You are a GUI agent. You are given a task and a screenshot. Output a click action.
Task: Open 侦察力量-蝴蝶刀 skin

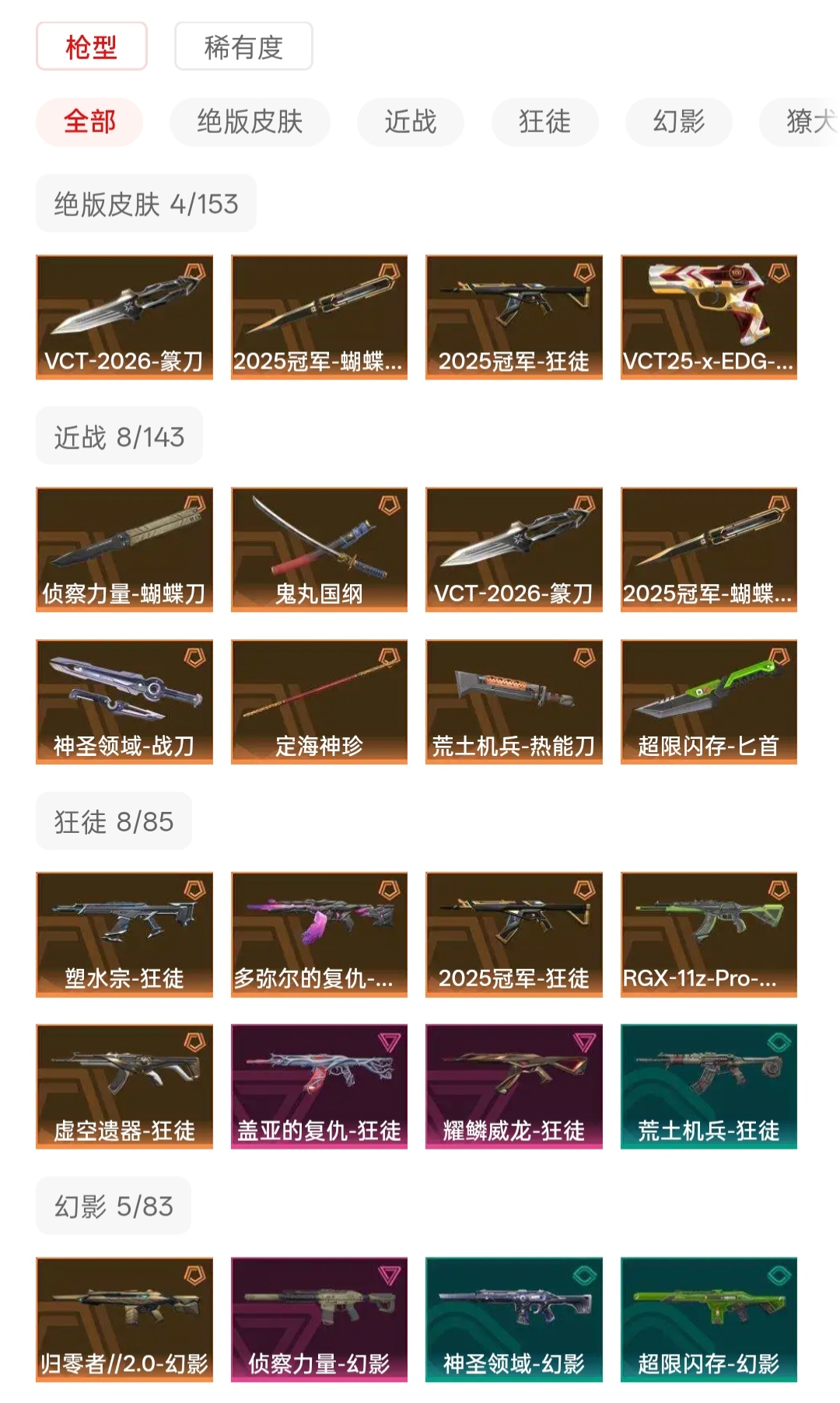[124, 550]
